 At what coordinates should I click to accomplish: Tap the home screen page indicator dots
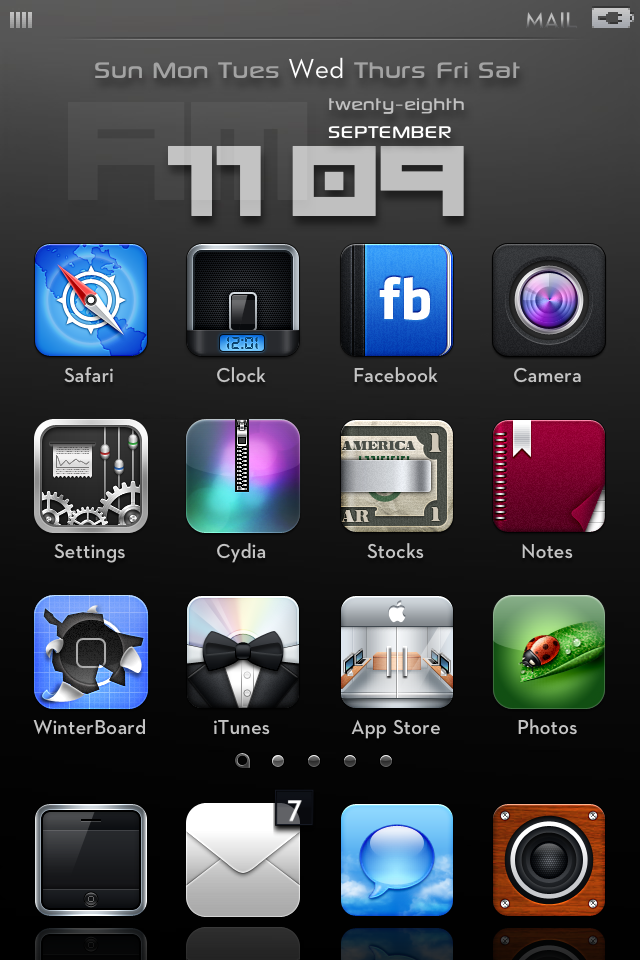[314, 761]
